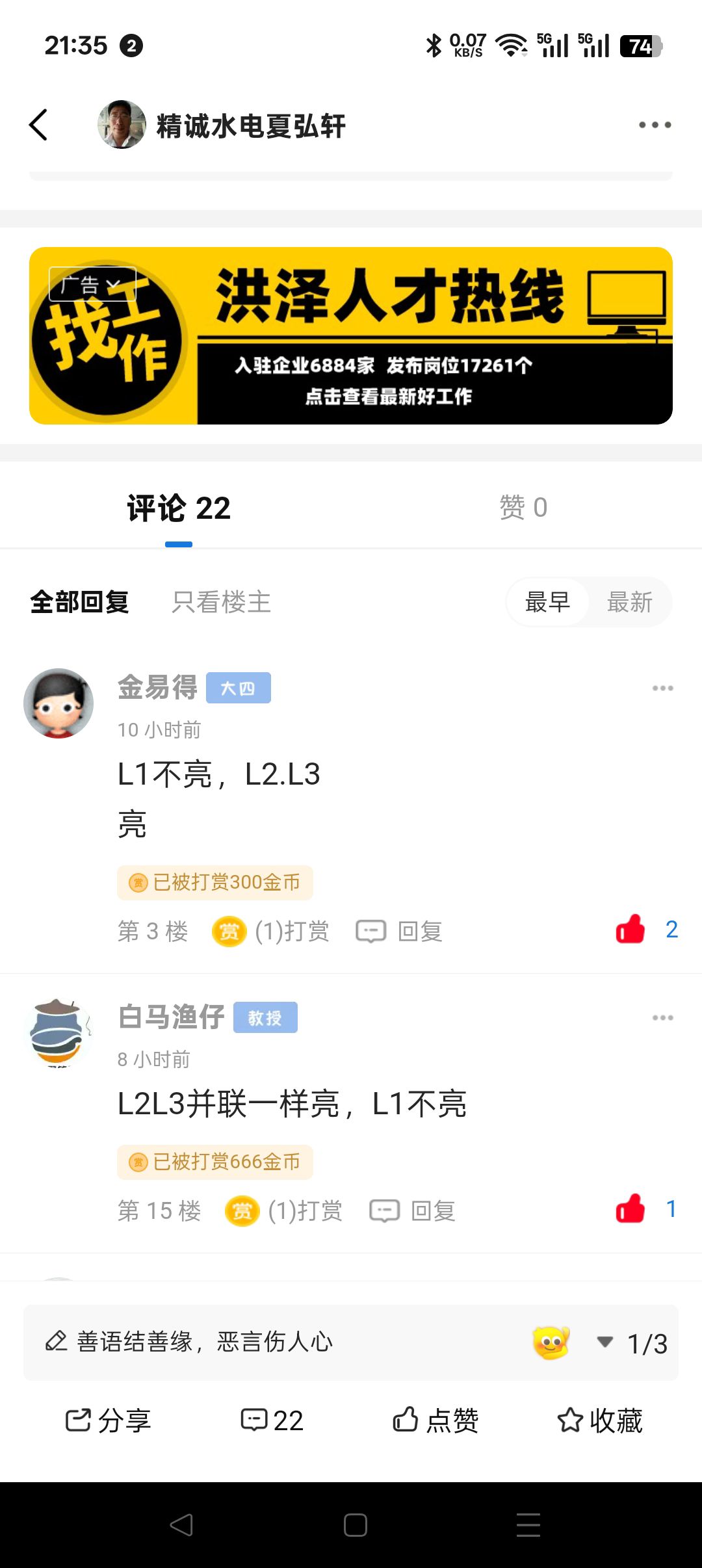This screenshot has width=702, height=1568.
Task: Go to the system home screen
Action: click(355, 1524)
